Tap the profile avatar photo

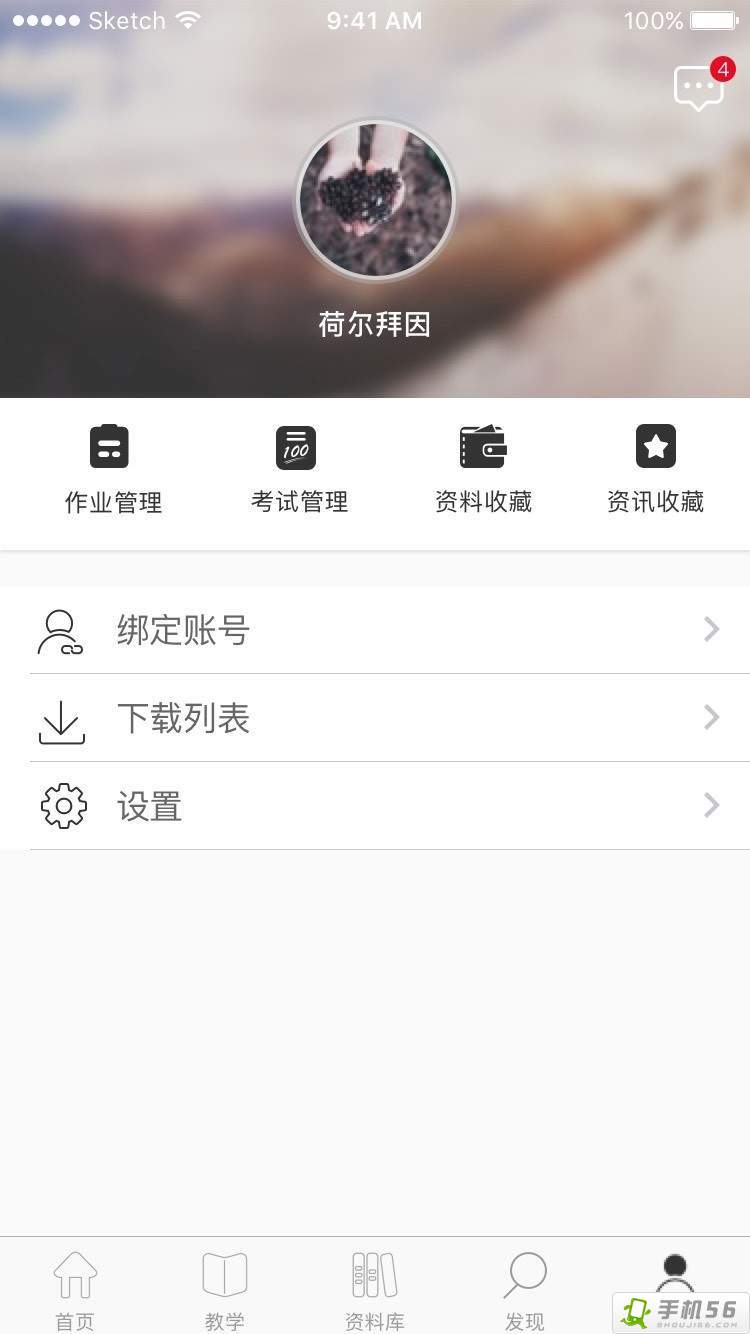click(x=376, y=200)
